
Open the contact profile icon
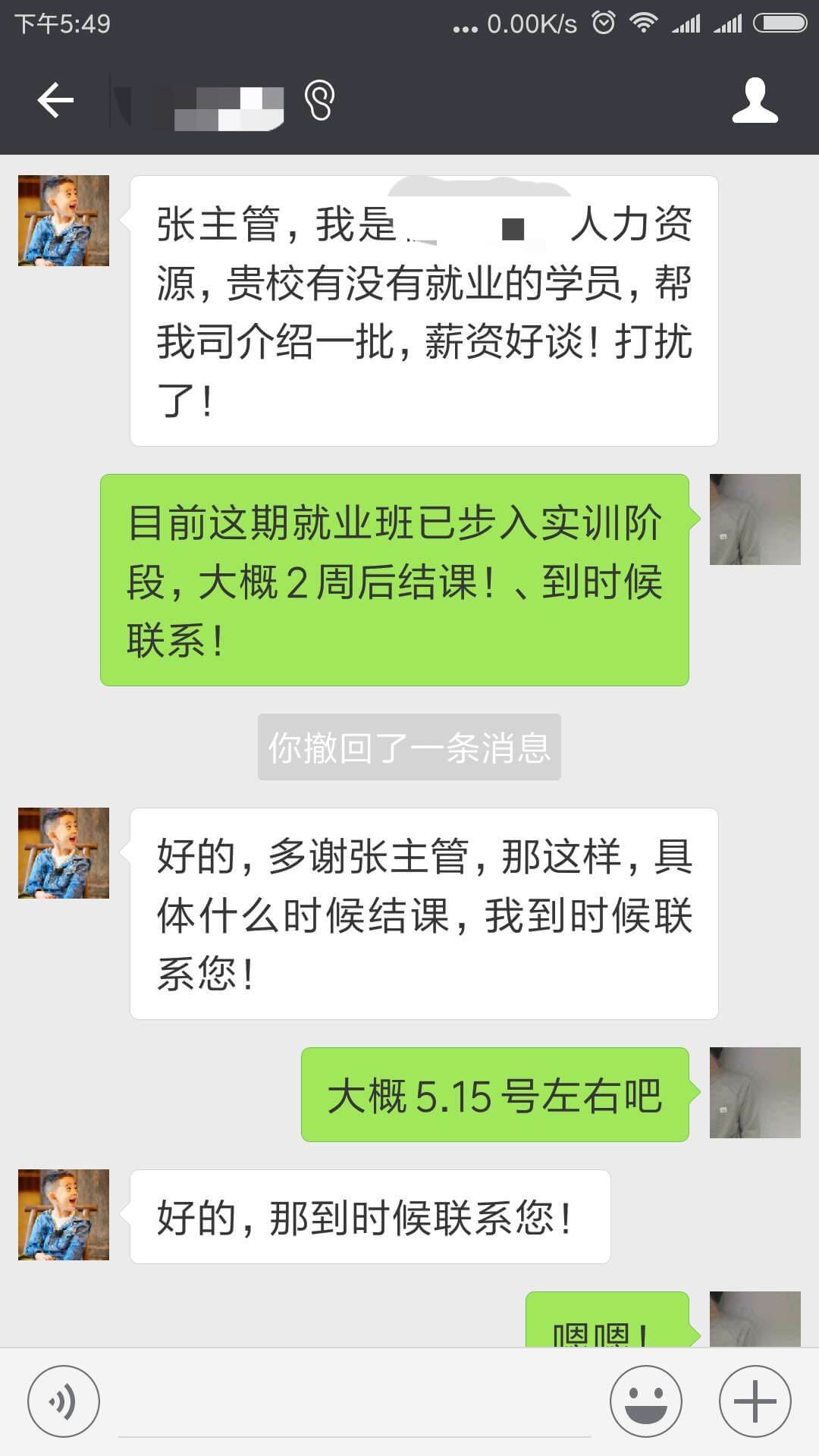point(755,100)
